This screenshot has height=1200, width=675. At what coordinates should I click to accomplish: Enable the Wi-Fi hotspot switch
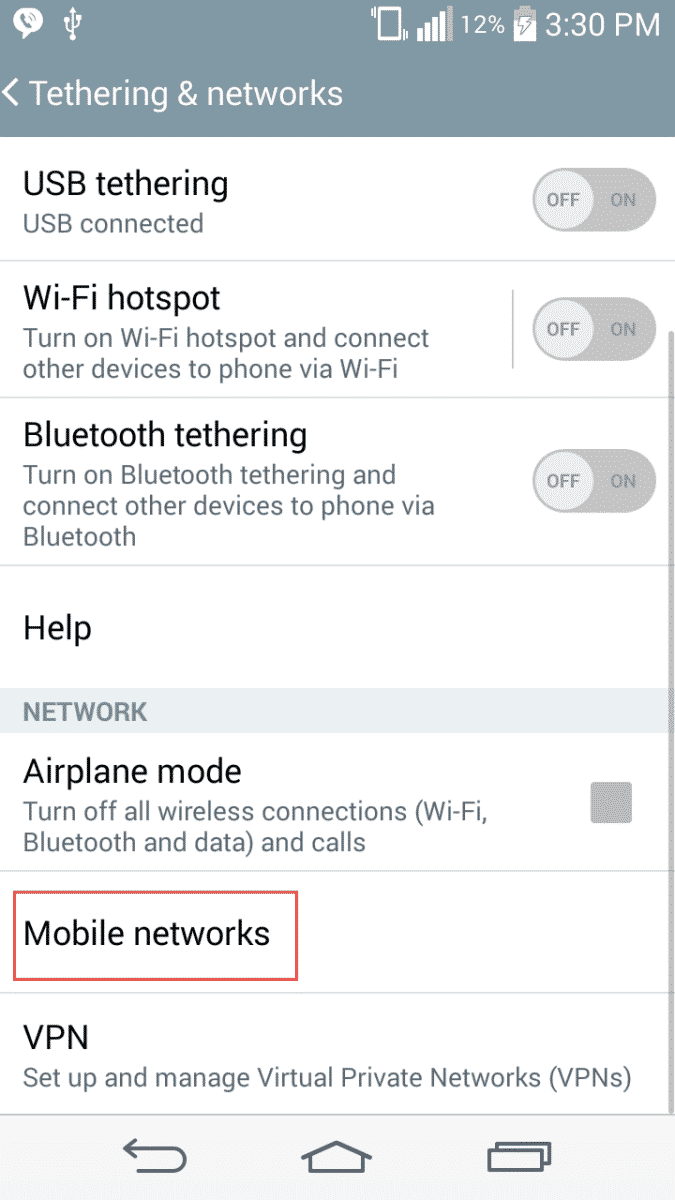pyautogui.click(x=594, y=329)
